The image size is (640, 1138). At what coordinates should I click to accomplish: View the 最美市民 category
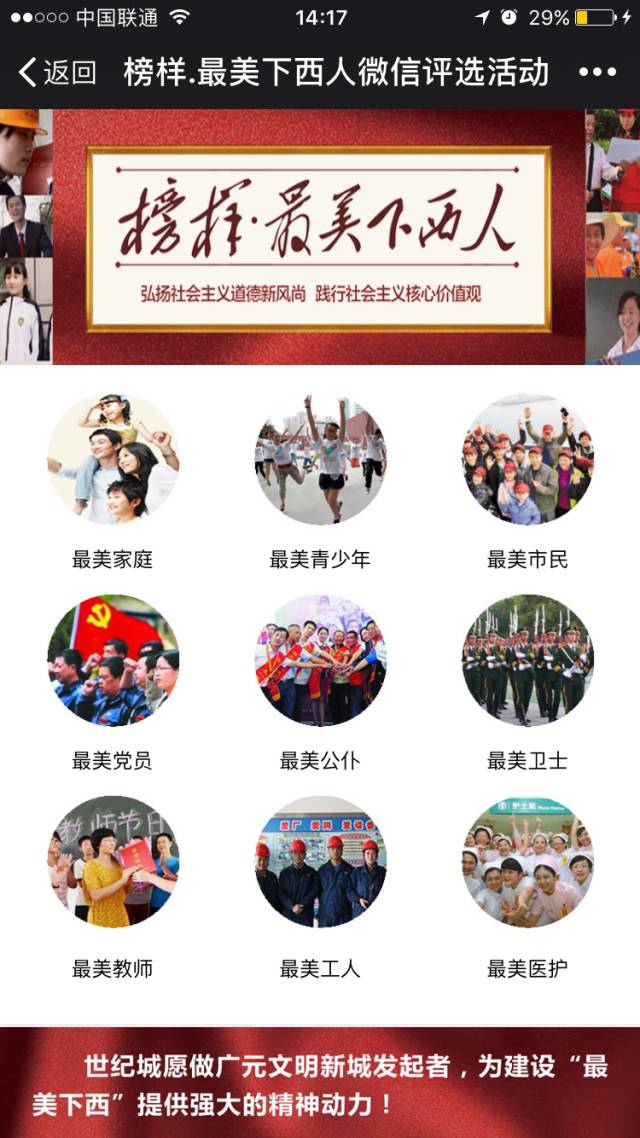[527, 459]
